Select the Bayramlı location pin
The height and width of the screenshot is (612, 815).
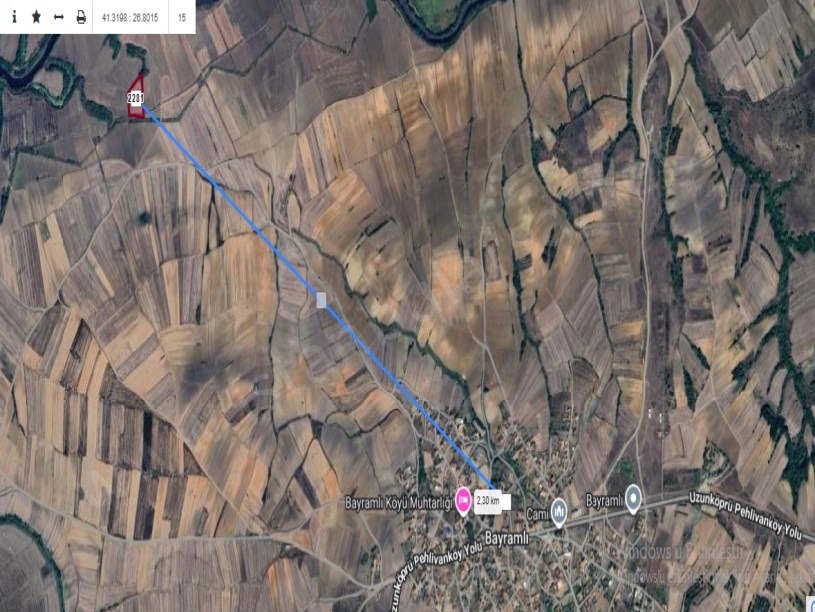633,497
